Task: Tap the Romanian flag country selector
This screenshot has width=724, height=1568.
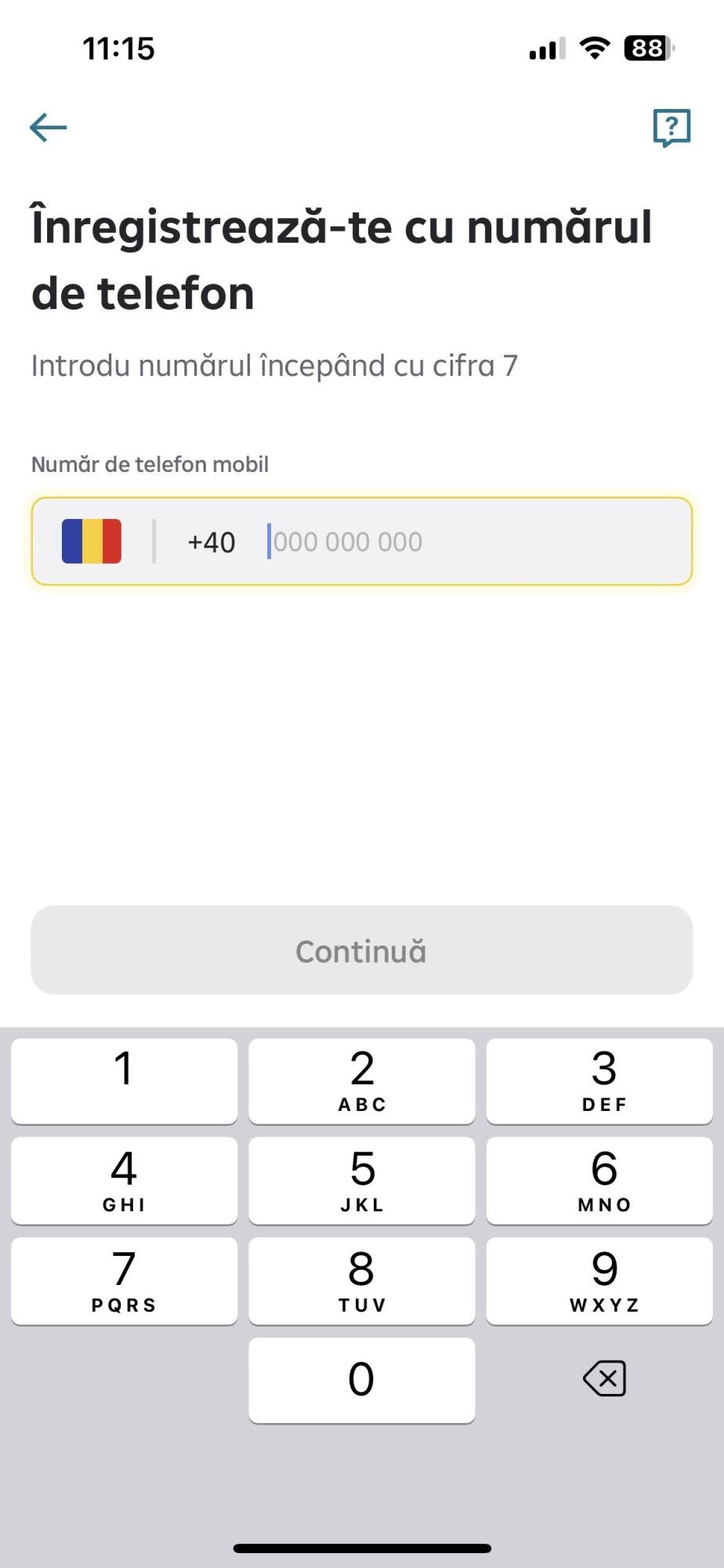Action: tap(92, 541)
